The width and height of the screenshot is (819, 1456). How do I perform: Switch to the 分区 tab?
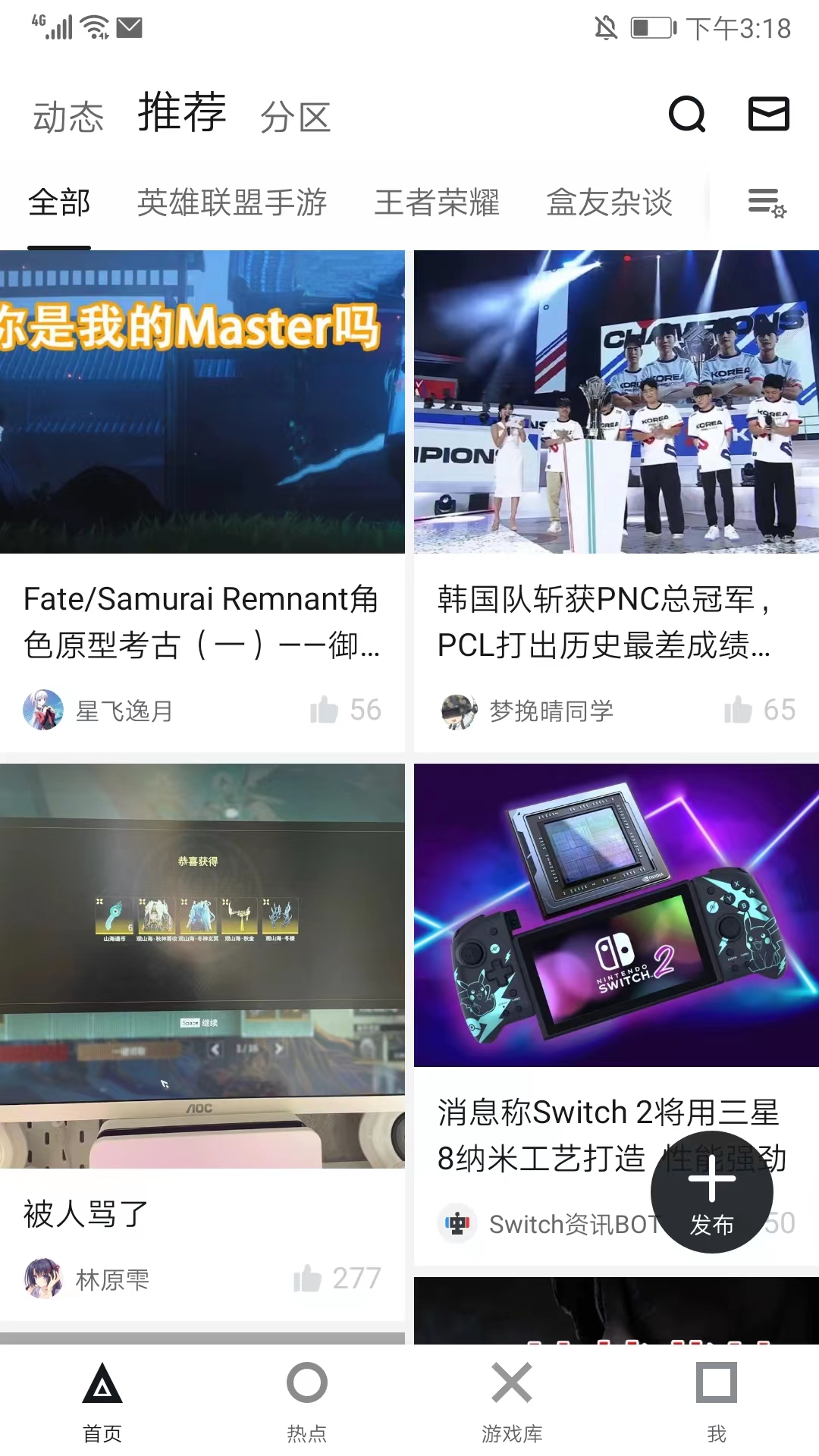point(295,118)
